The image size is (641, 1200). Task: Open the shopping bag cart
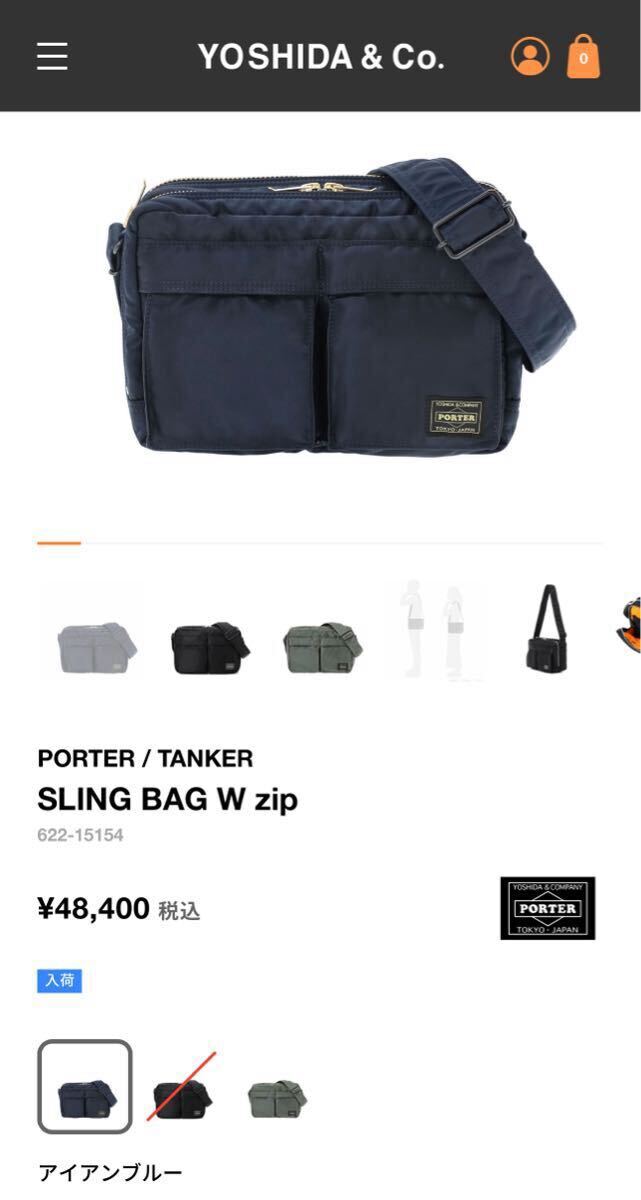584,56
